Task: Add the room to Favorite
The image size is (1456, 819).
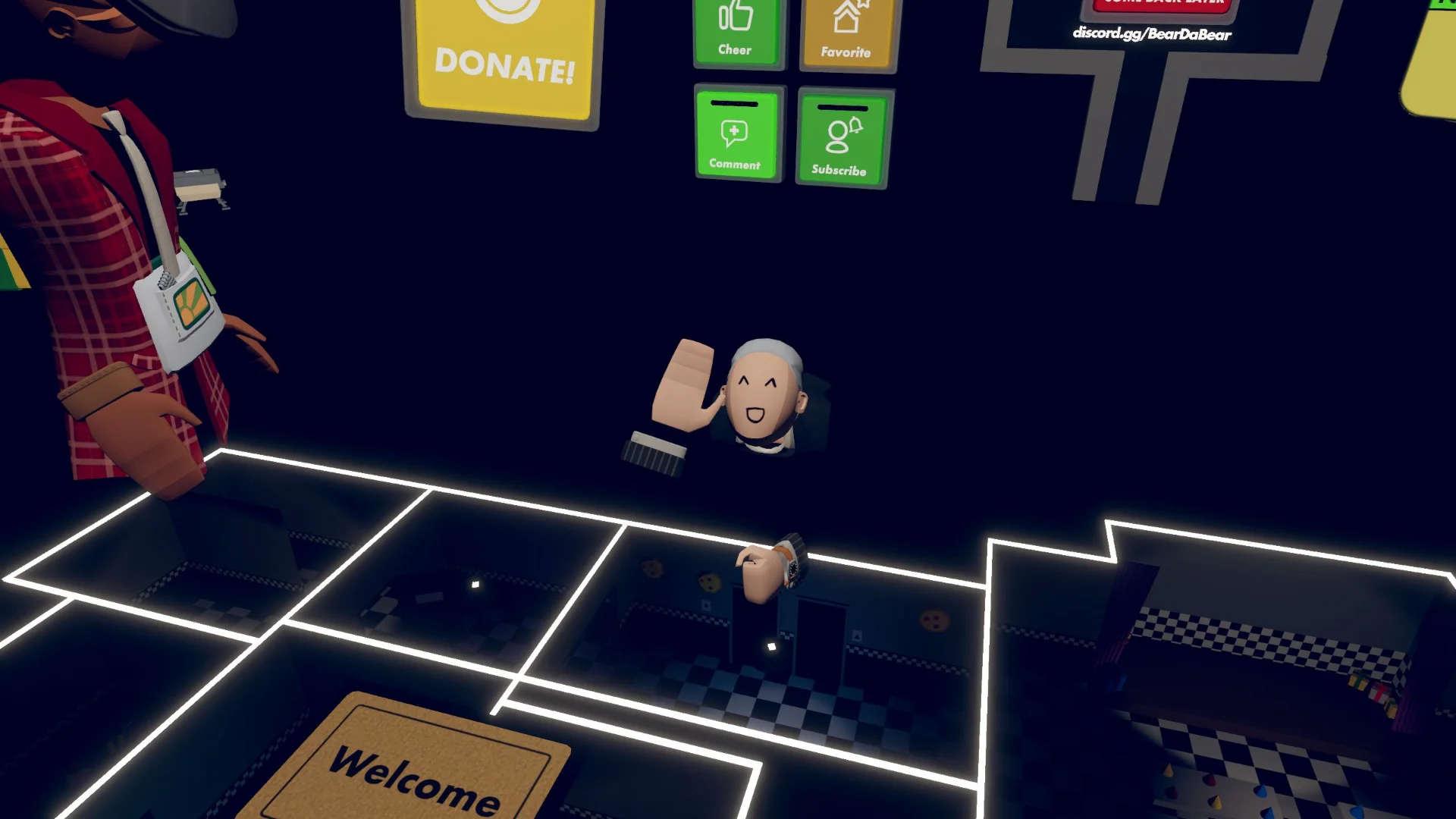Action: coord(849,34)
